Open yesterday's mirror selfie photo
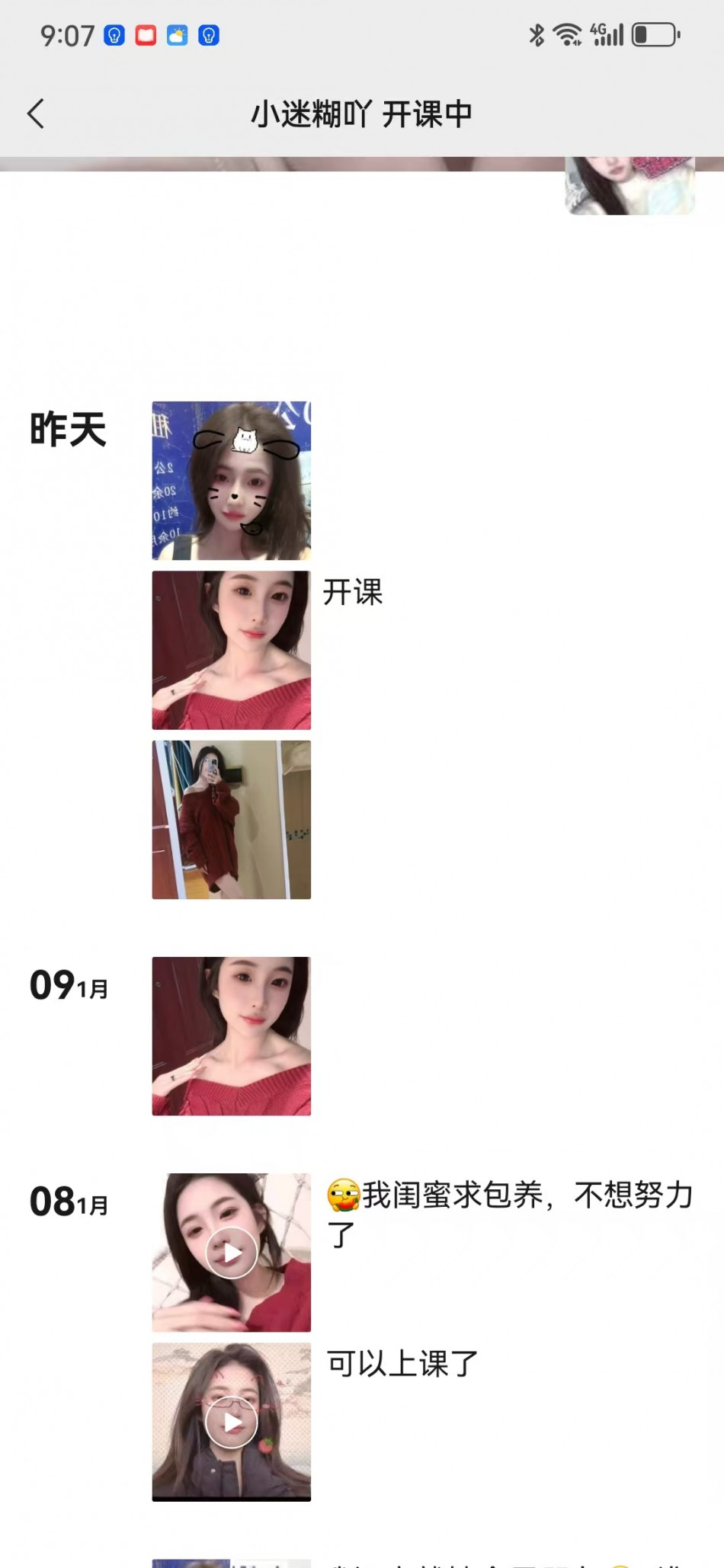This screenshot has width=724, height=1568. click(231, 820)
